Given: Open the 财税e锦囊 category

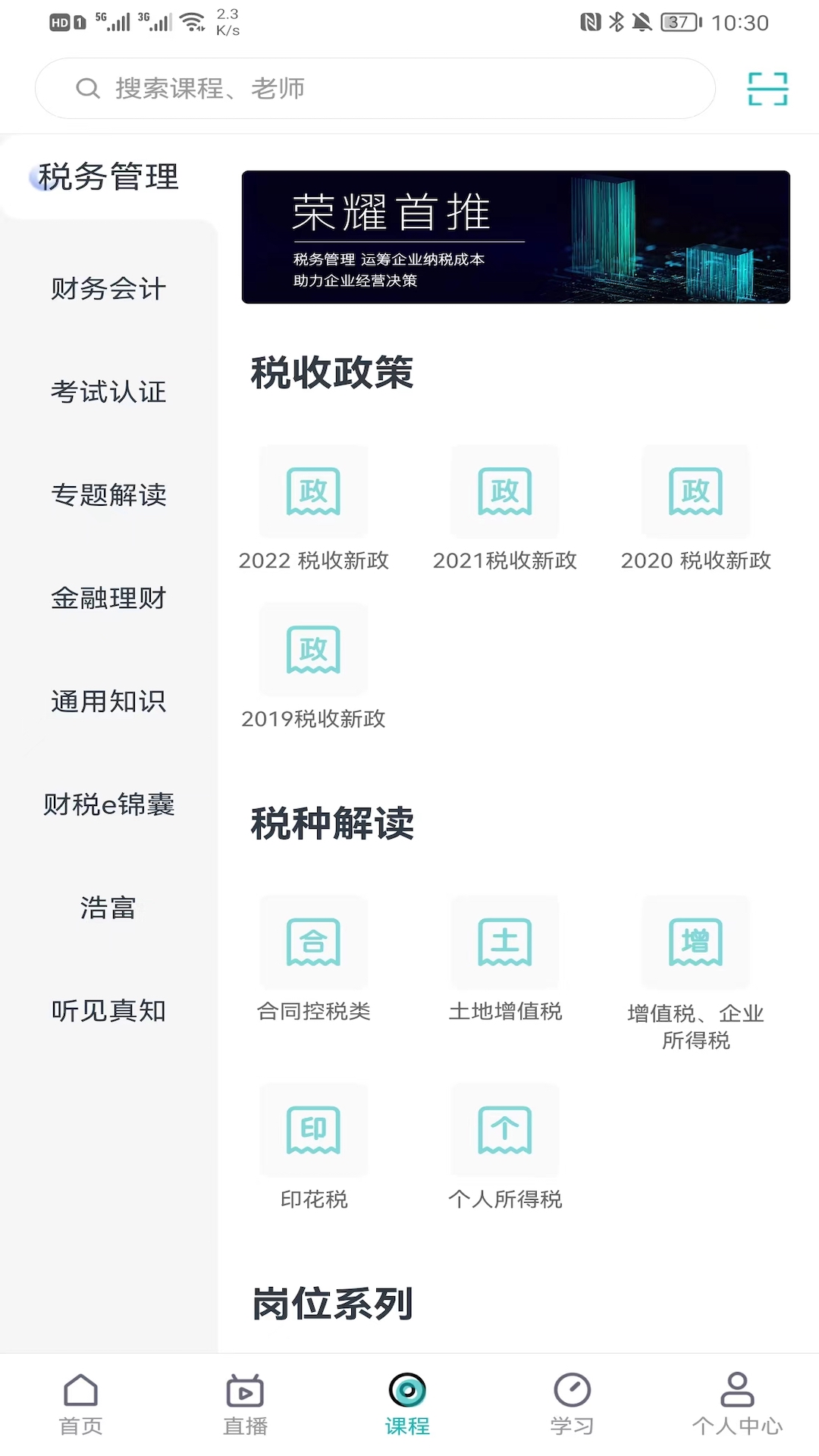Looking at the screenshot, I should [108, 805].
